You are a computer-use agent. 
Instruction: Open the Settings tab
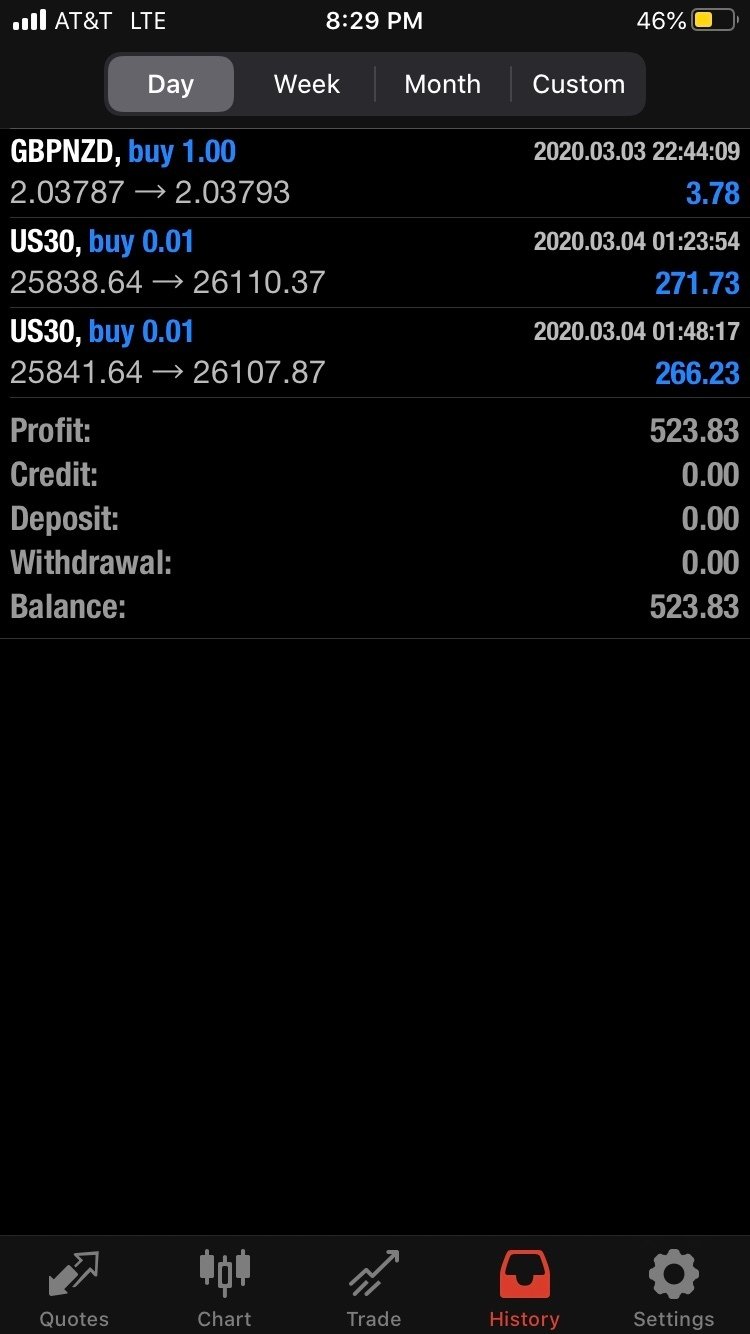click(x=674, y=1288)
